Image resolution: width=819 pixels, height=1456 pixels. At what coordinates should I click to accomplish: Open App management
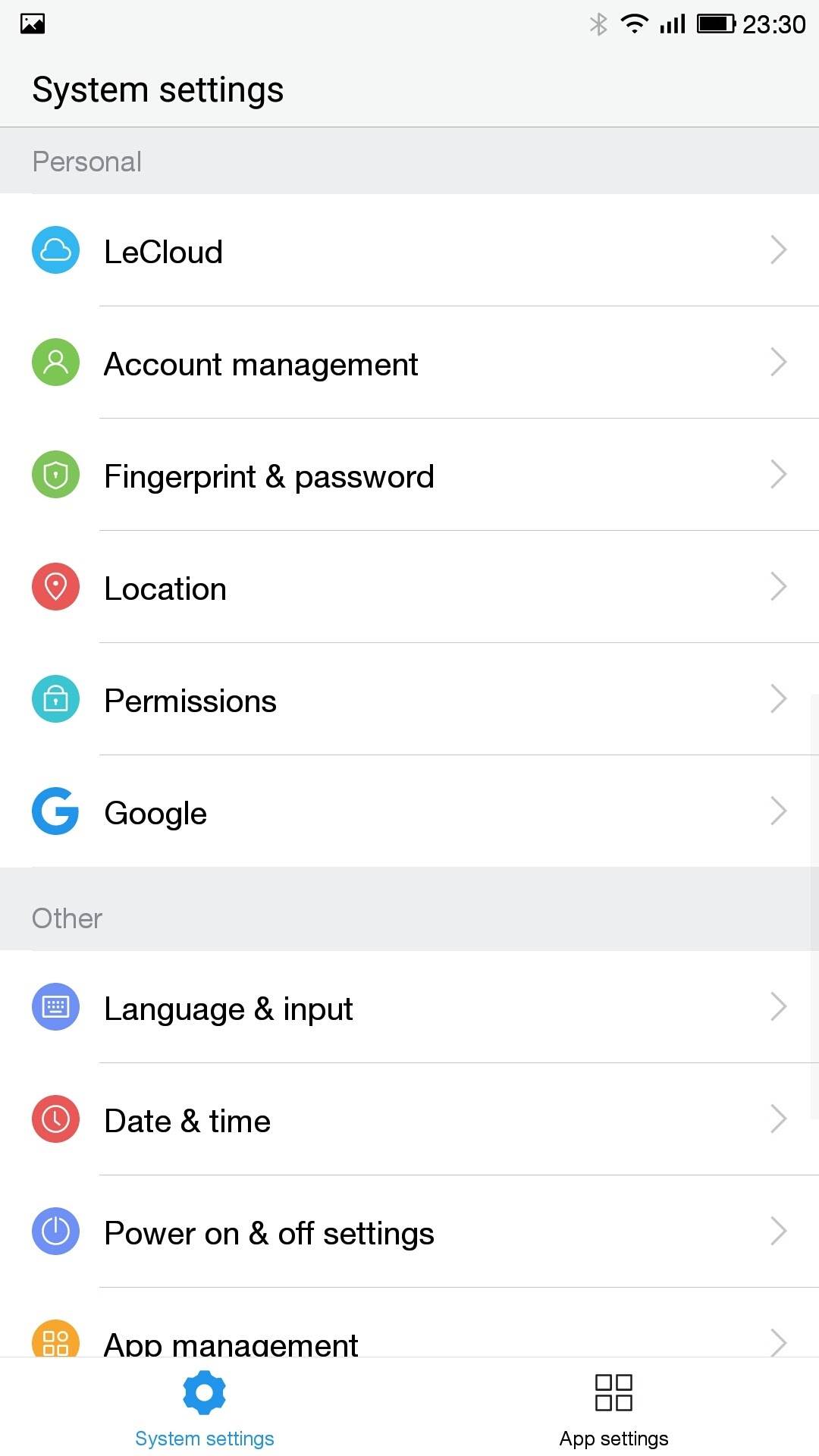(x=409, y=1339)
